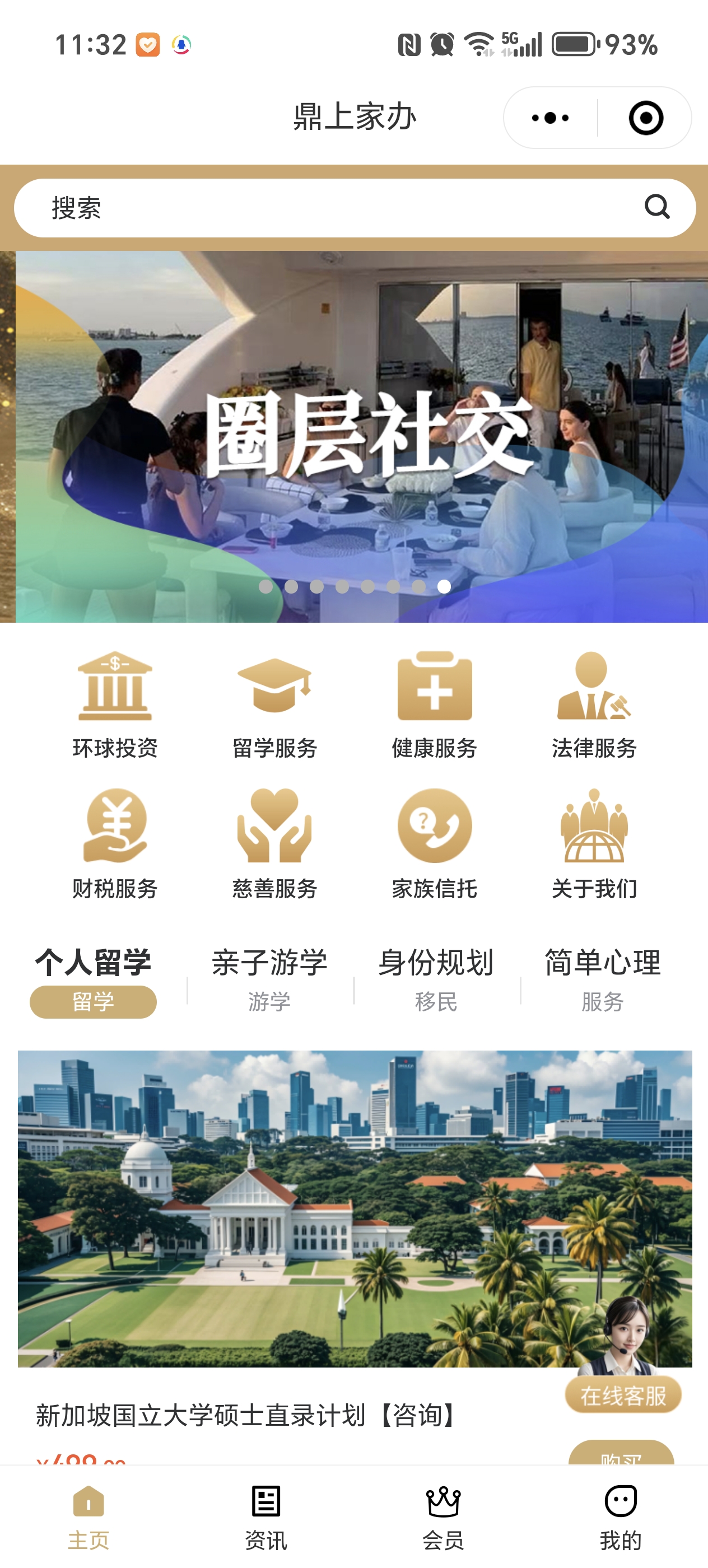Go to the 我的 tab
Image resolution: width=708 pixels, height=1568 pixels.
620,1517
